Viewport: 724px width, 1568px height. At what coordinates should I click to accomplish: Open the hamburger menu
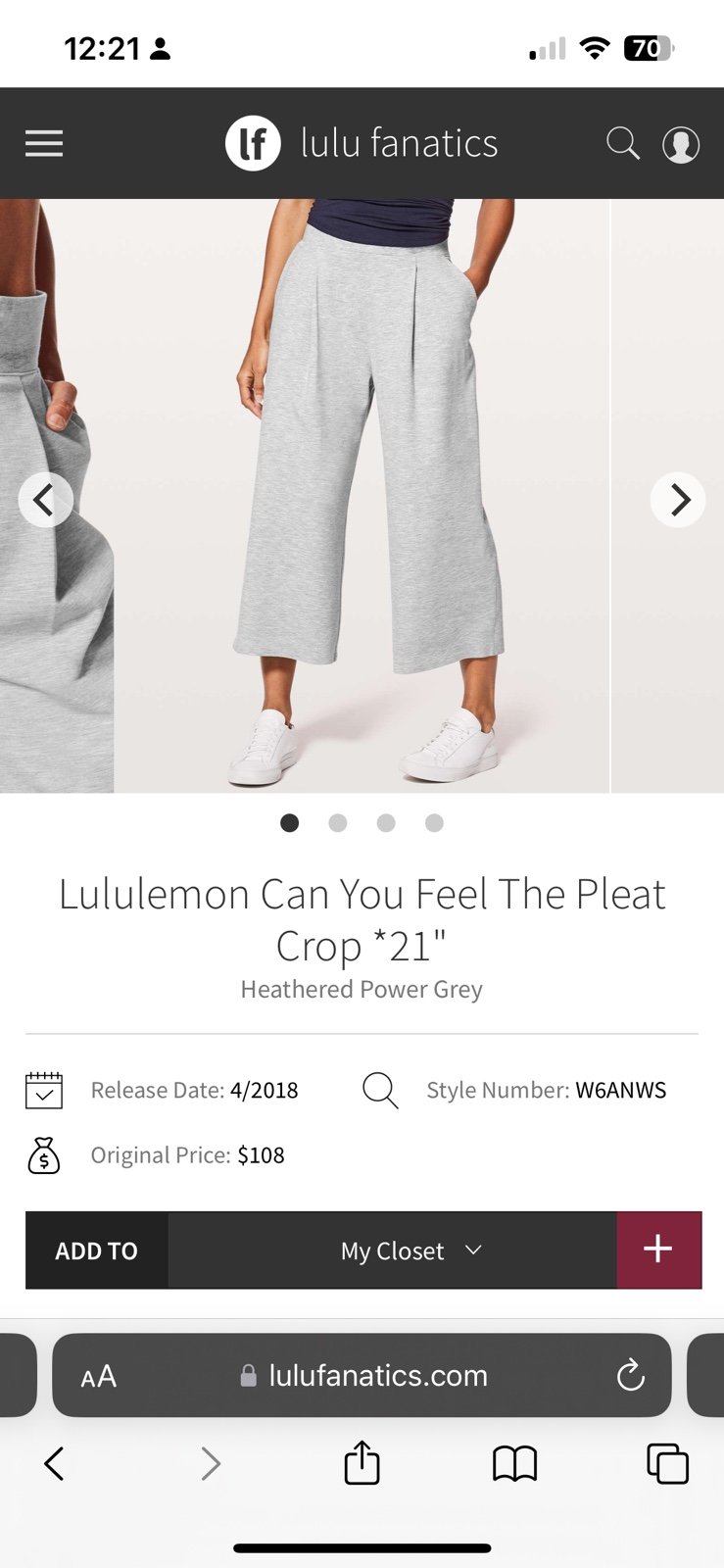(x=44, y=144)
